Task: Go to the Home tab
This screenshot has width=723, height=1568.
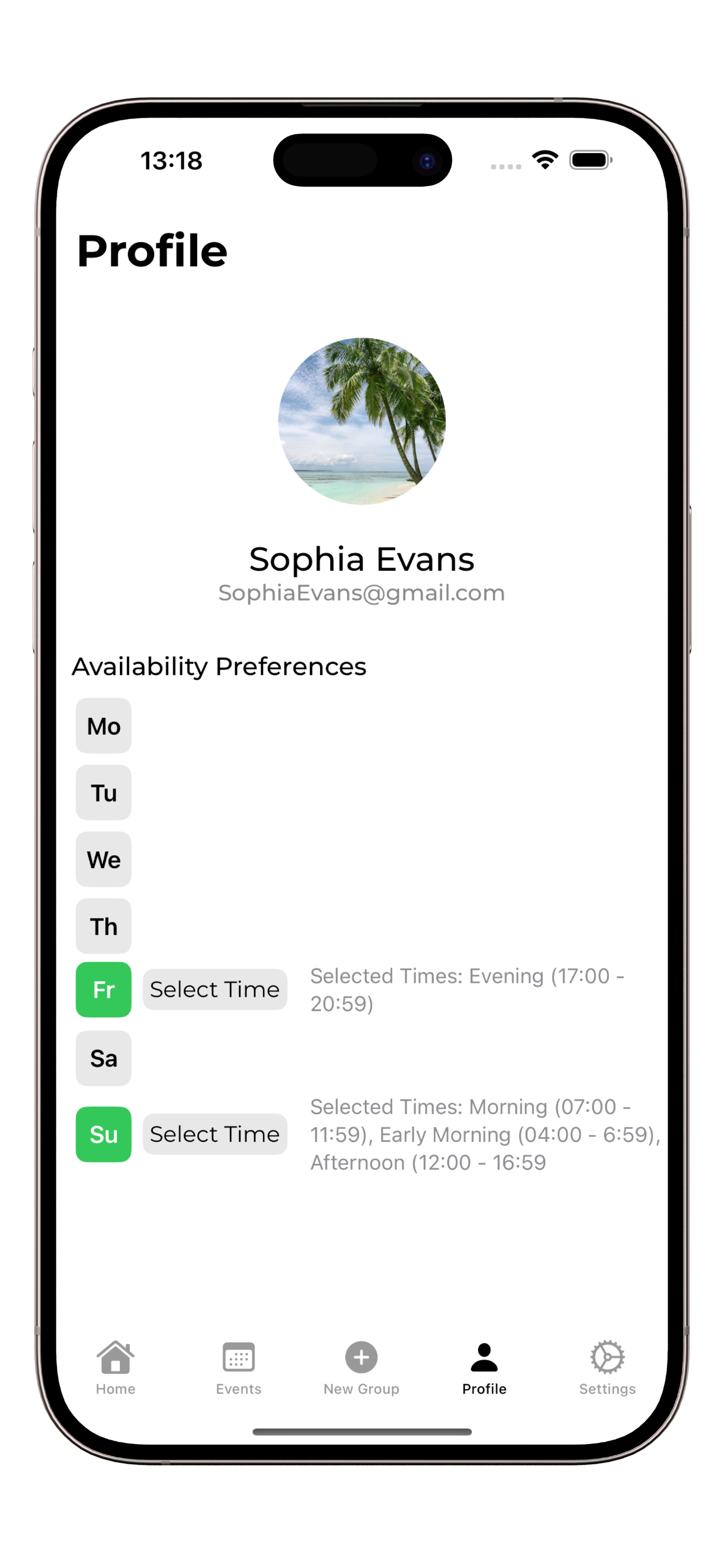Action: pyautogui.click(x=115, y=1367)
